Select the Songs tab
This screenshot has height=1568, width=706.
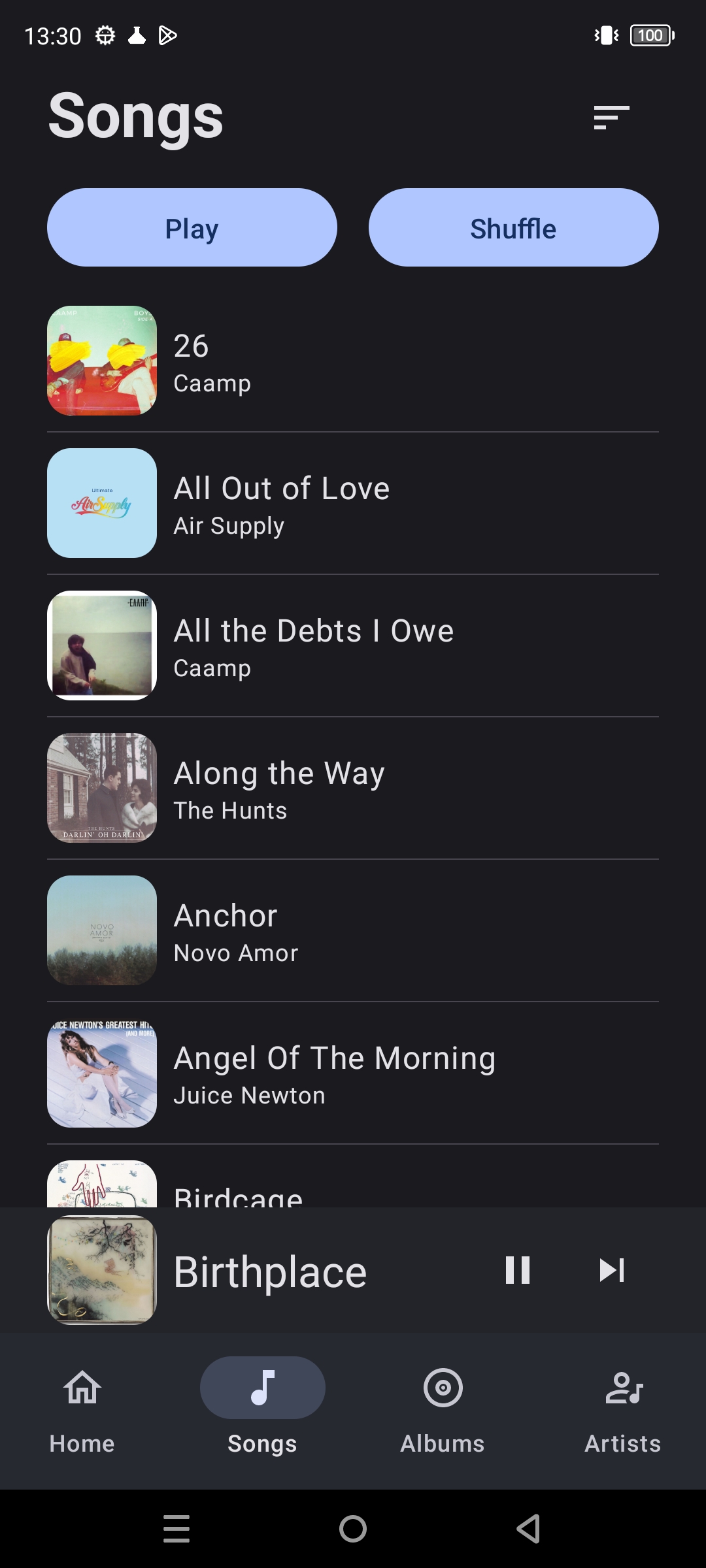coord(262,1405)
